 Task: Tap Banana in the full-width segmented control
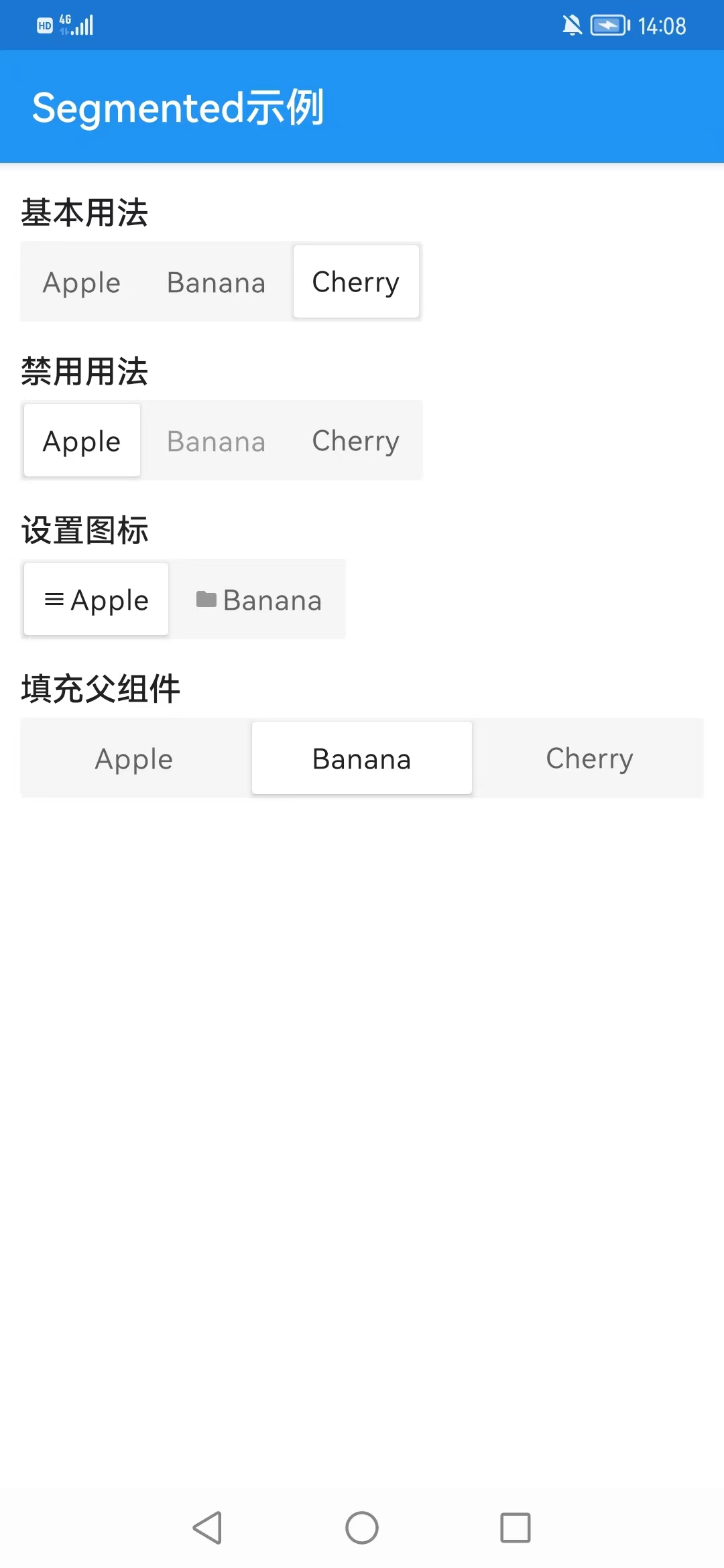tap(362, 759)
